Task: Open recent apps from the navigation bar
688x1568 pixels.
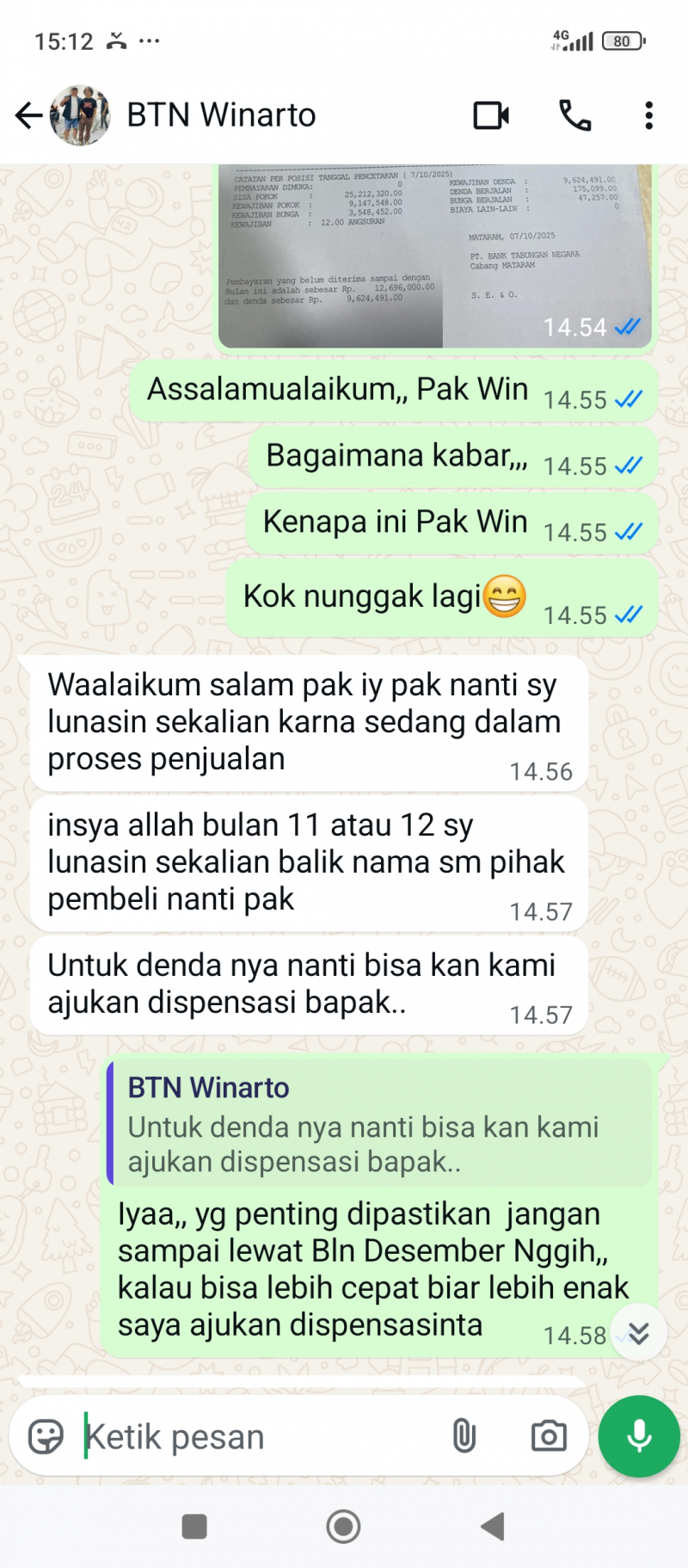Action: 194,1527
